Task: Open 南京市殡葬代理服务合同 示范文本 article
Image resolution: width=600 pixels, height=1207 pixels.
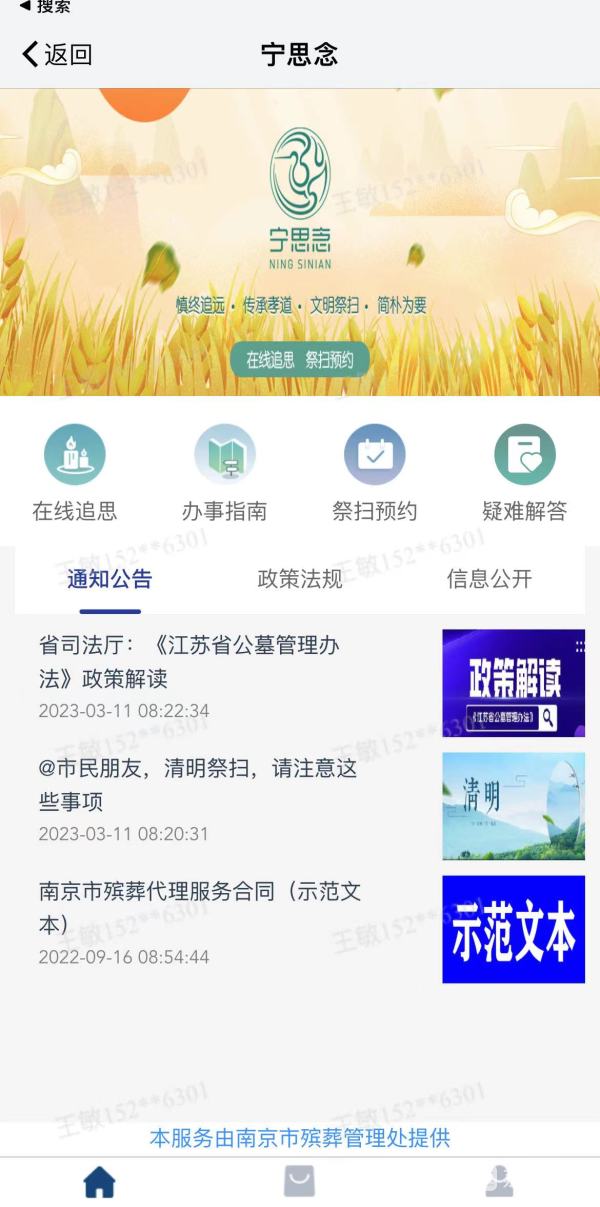Action: pos(200,909)
